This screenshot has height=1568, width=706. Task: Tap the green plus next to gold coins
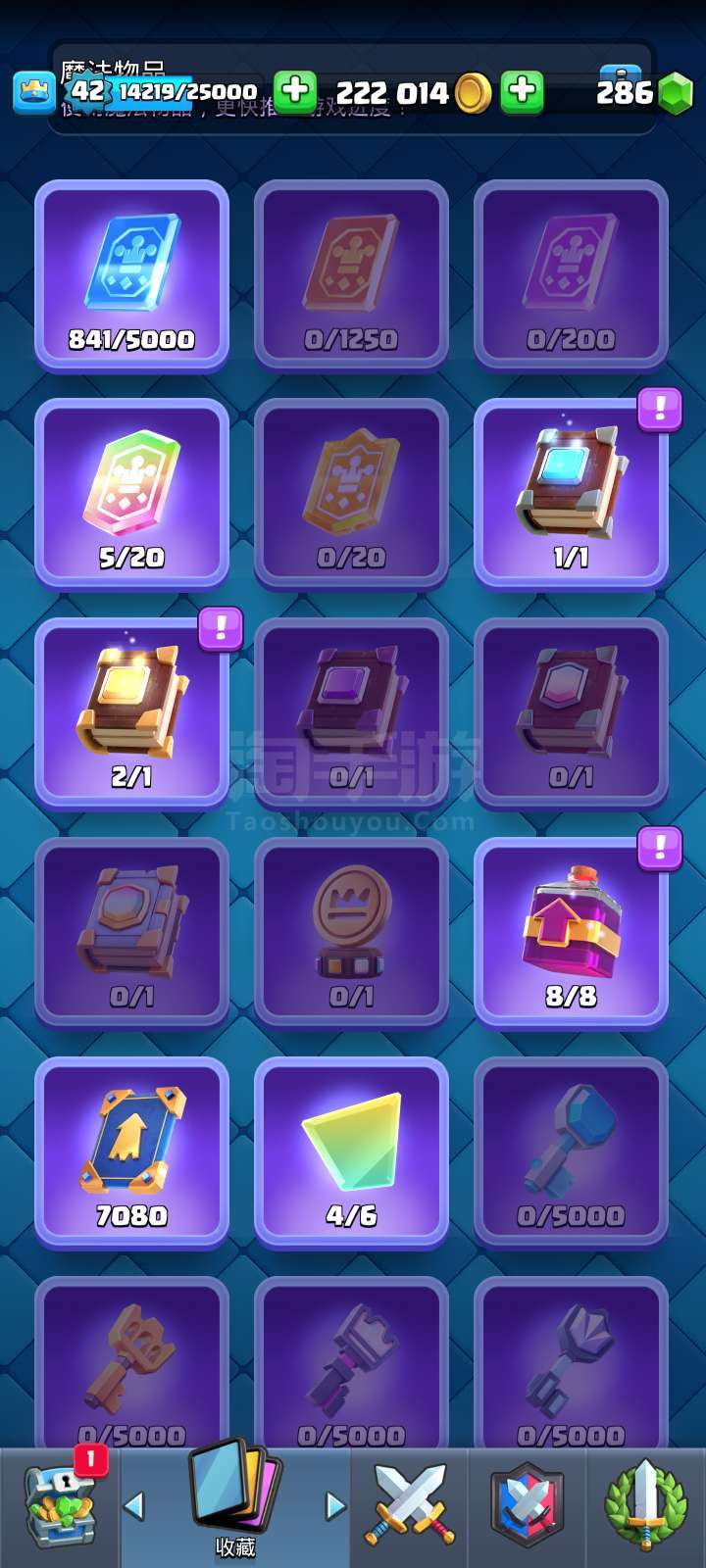coord(522,91)
